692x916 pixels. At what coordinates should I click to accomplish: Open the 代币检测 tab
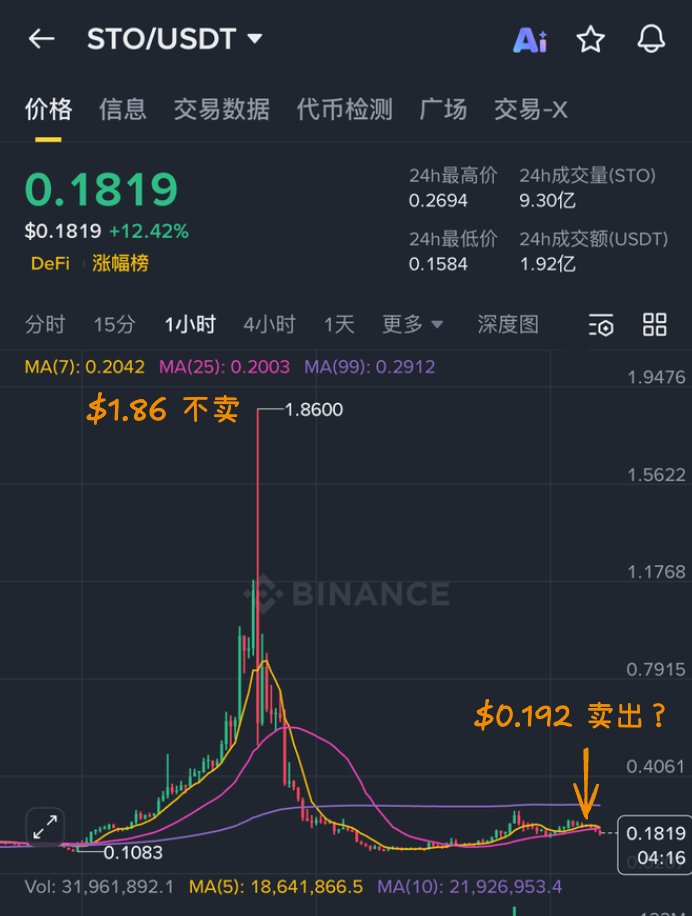[344, 109]
